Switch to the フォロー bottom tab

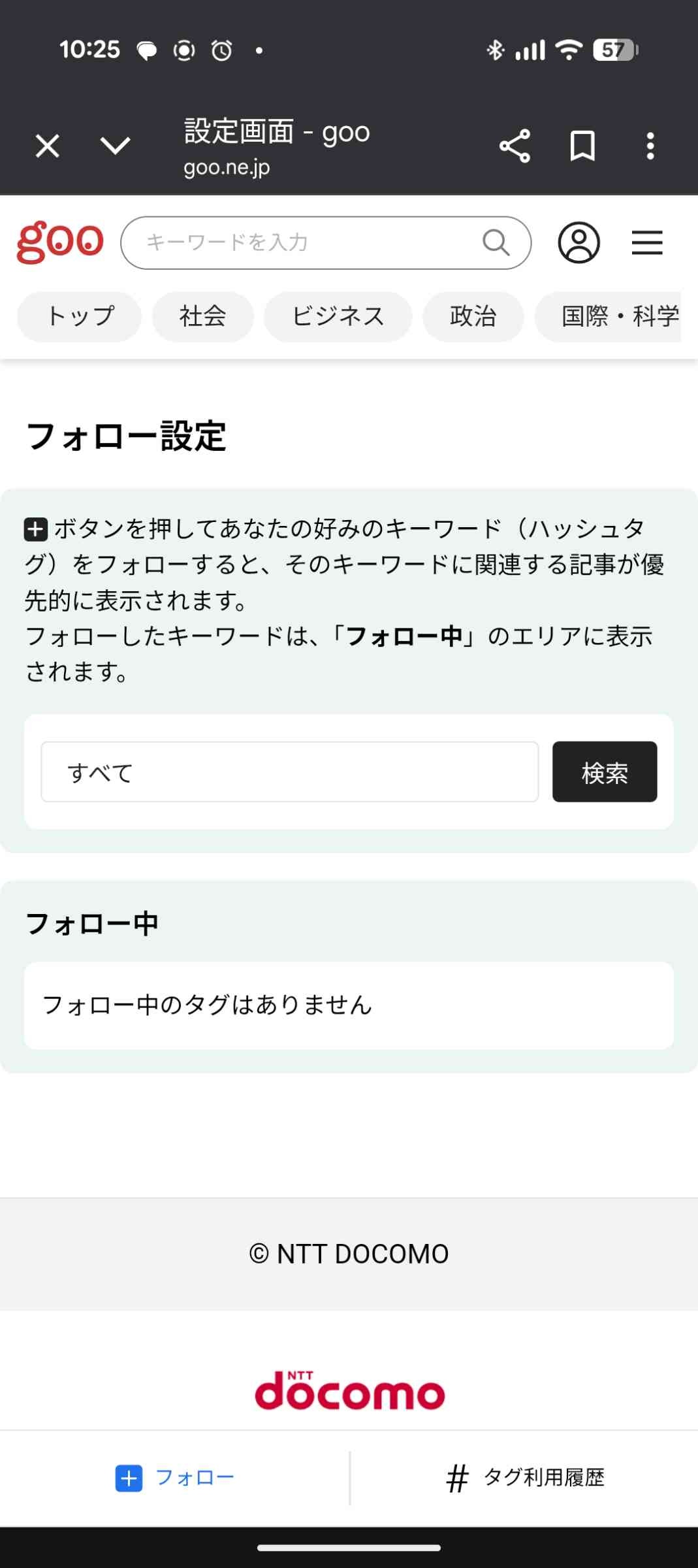click(175, 1478)
